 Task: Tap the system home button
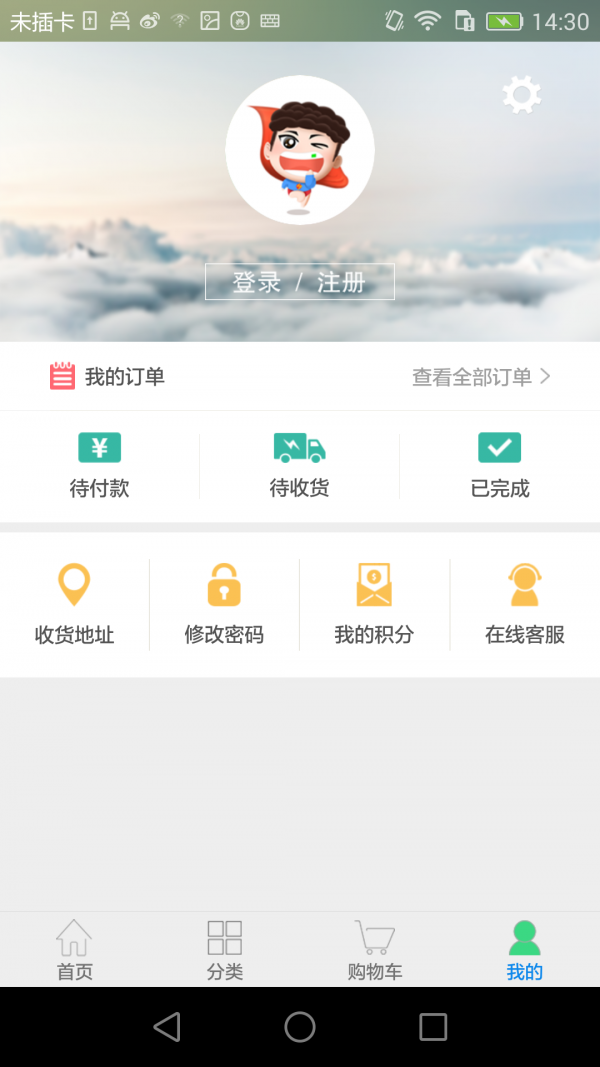click(x=300, y=1027)
